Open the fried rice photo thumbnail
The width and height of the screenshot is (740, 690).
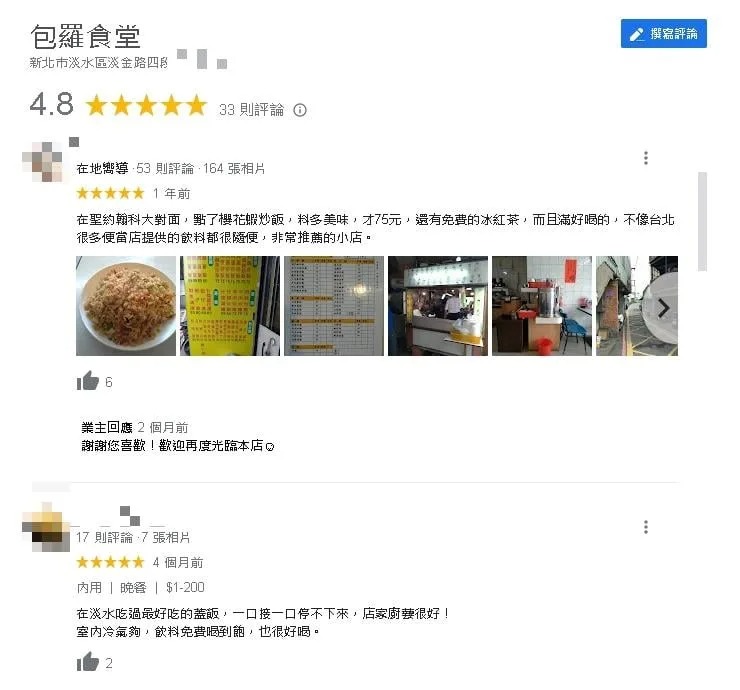125,306
